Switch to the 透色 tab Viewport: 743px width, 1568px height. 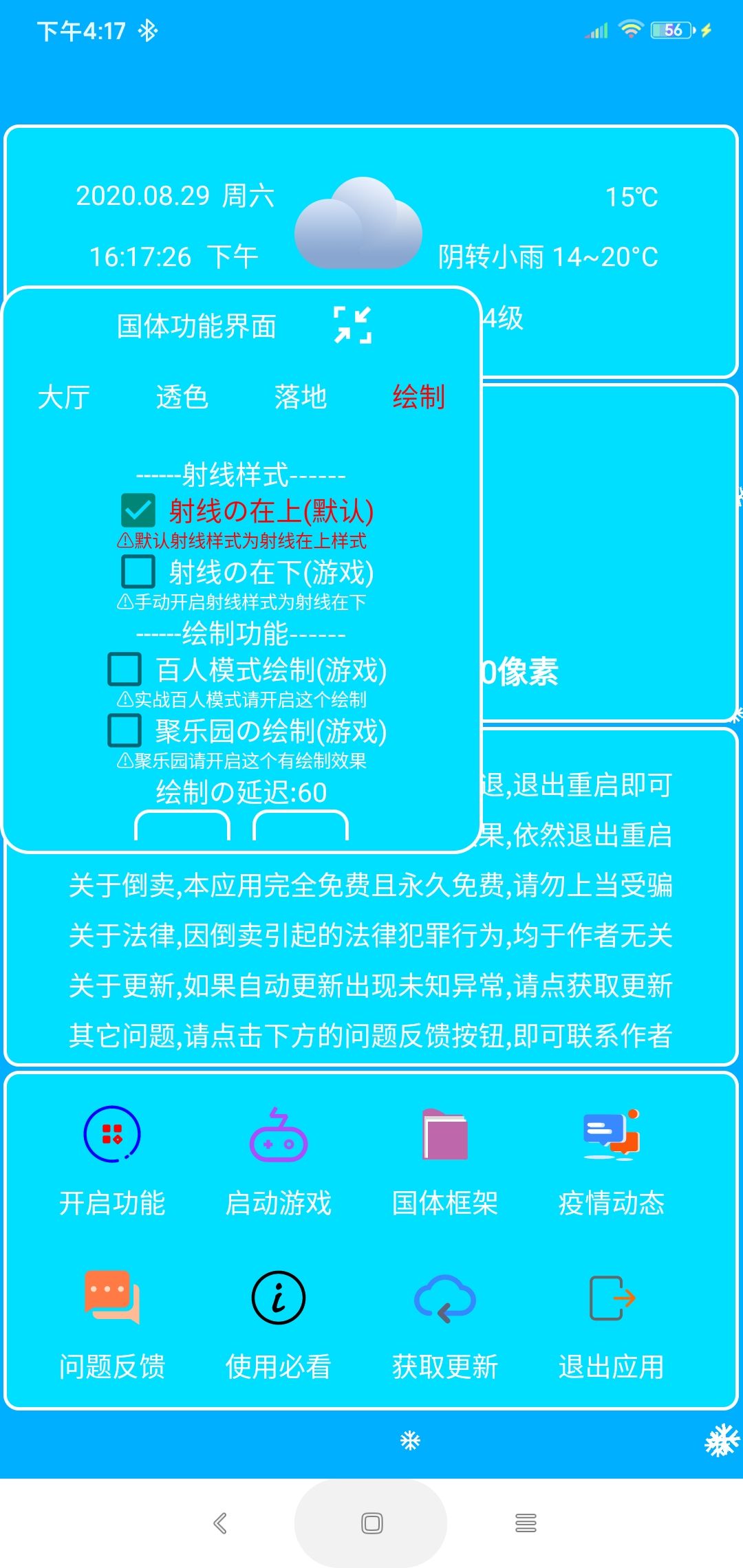pyautogui.click(x=182, y=398)
